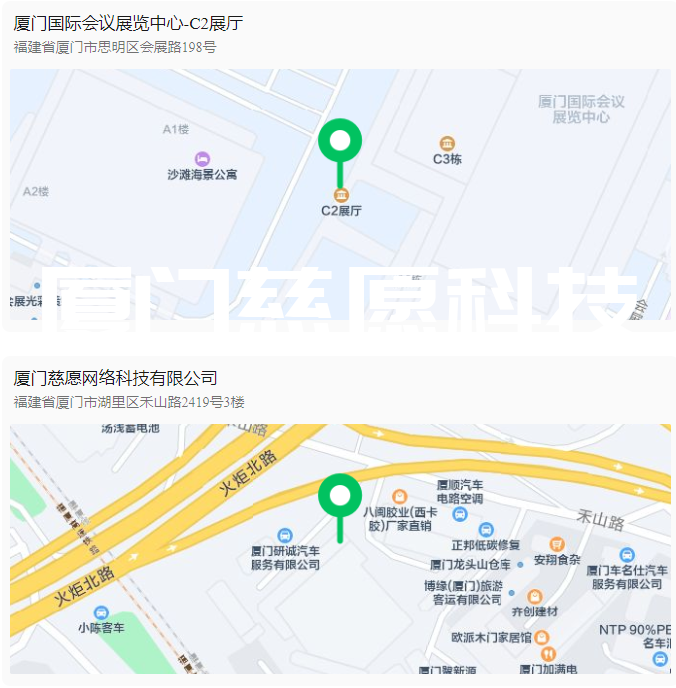Screen dimensions: 676x688
Task: Open the 厦门国际会议展览中心-C2展厅 location map
Action: click(340, 195)
